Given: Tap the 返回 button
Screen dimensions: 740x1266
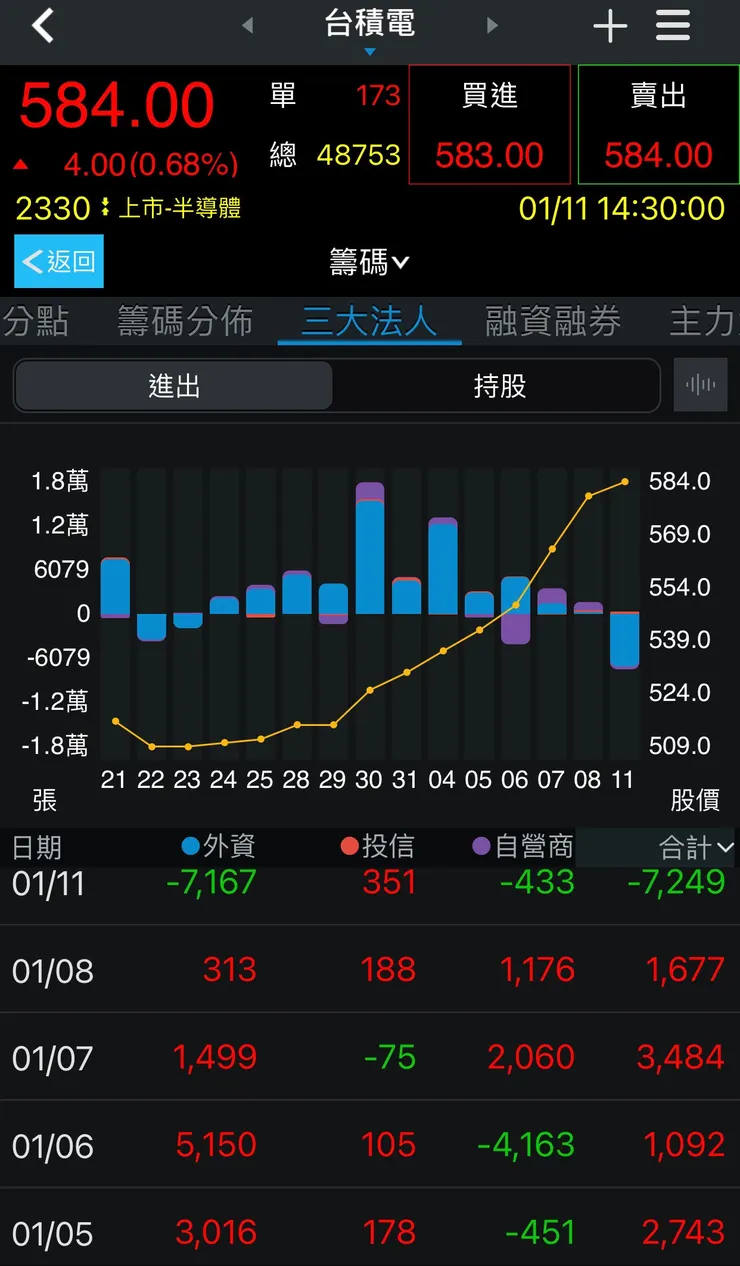Looking at the screenshot, I should click(57, 261).
